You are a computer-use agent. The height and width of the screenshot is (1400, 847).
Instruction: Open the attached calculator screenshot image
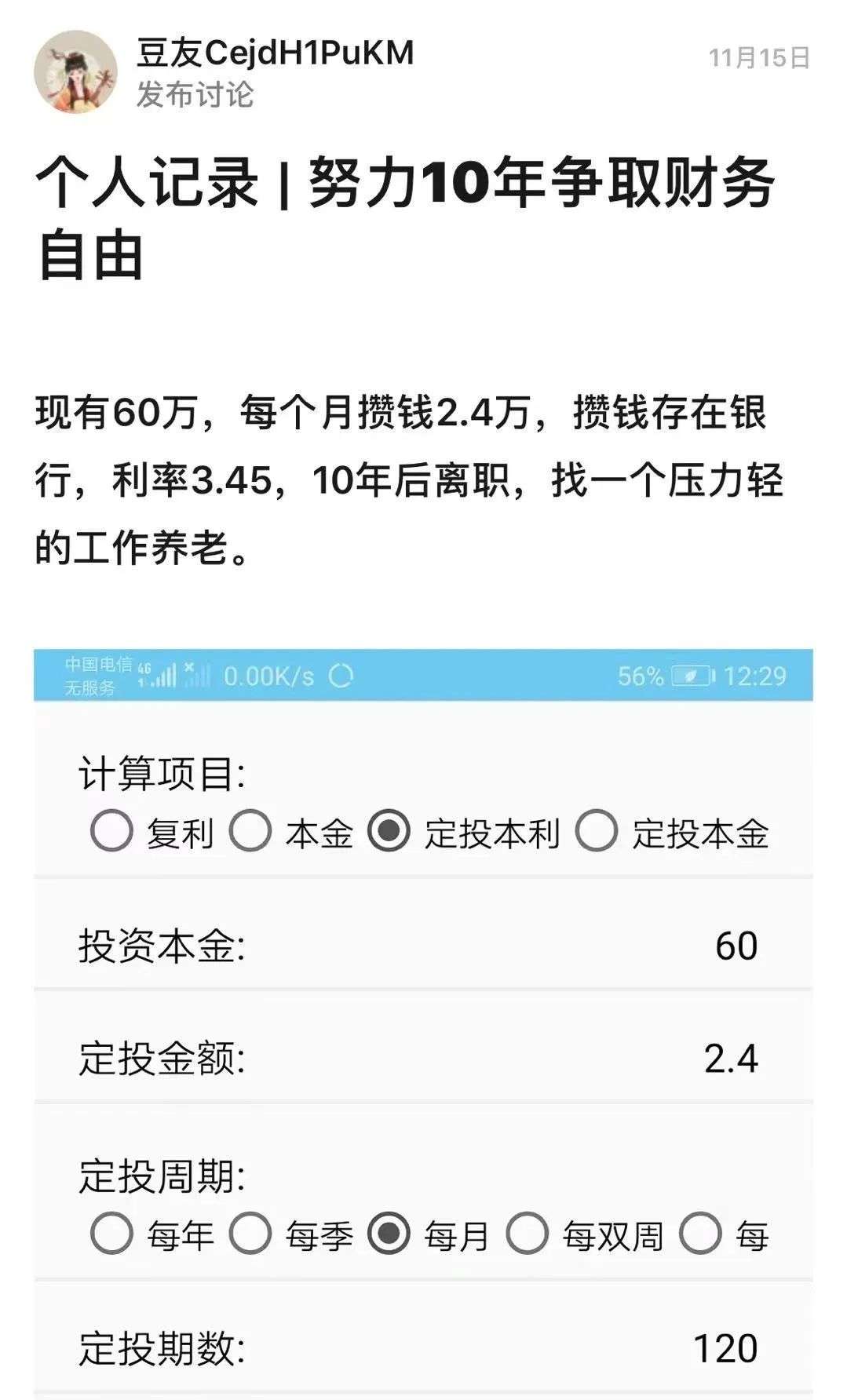point(423,1020)
